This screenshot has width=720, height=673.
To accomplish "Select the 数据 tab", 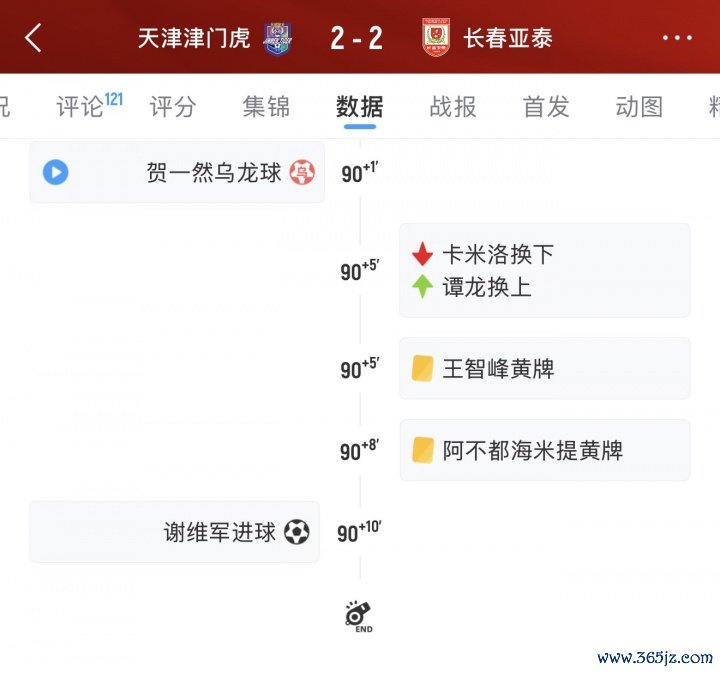I will coord(359,106).
